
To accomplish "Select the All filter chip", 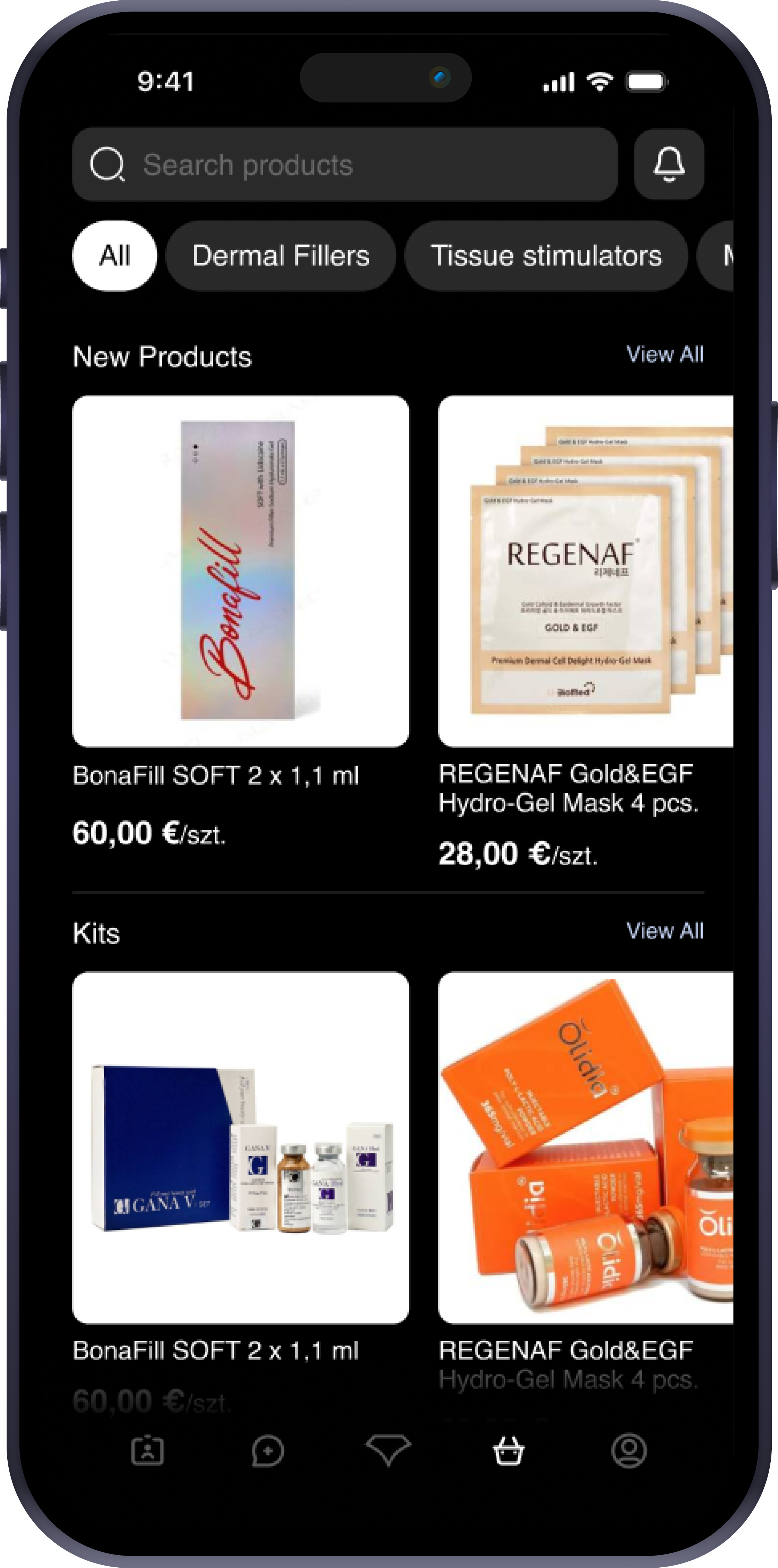I will [x=114, y=256].
